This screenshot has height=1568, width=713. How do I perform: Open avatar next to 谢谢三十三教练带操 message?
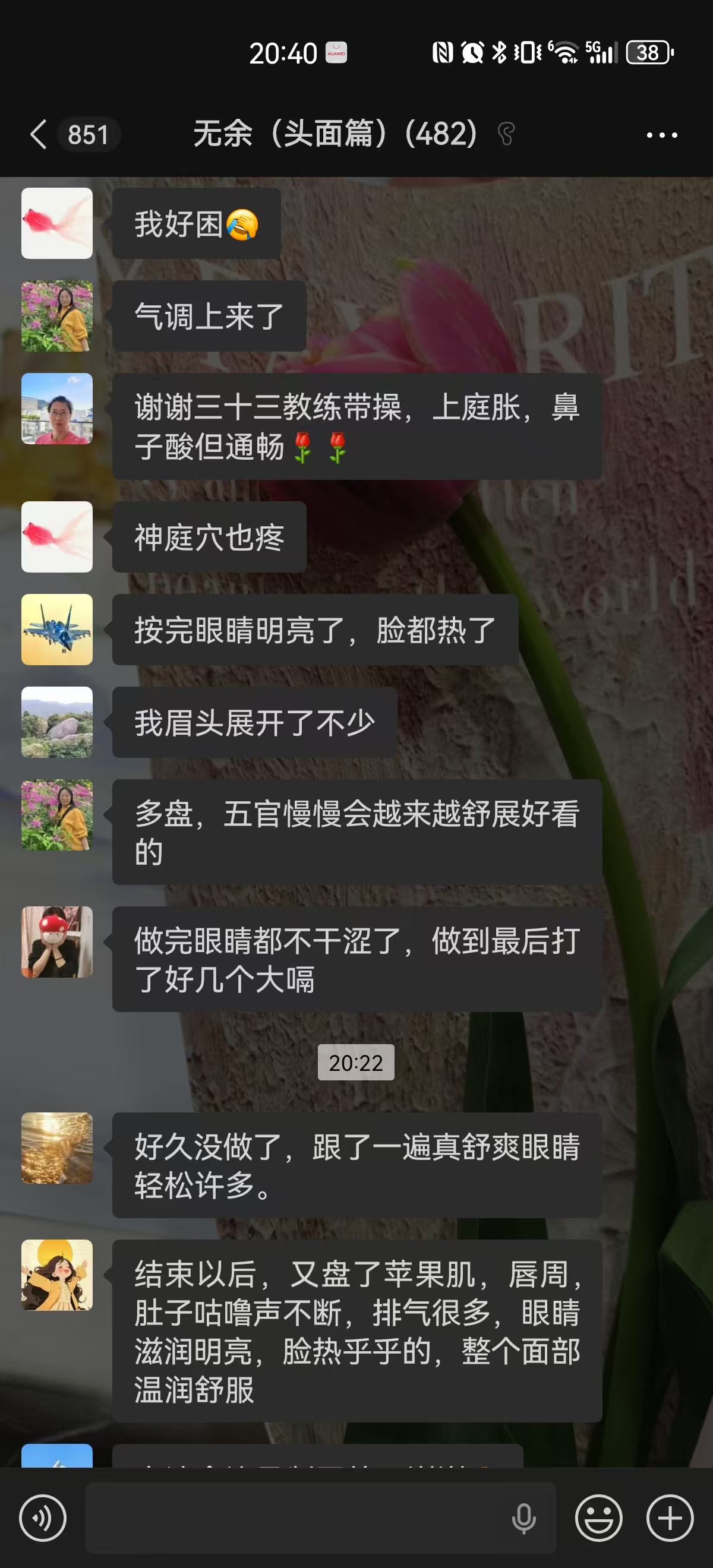[56, 409]
